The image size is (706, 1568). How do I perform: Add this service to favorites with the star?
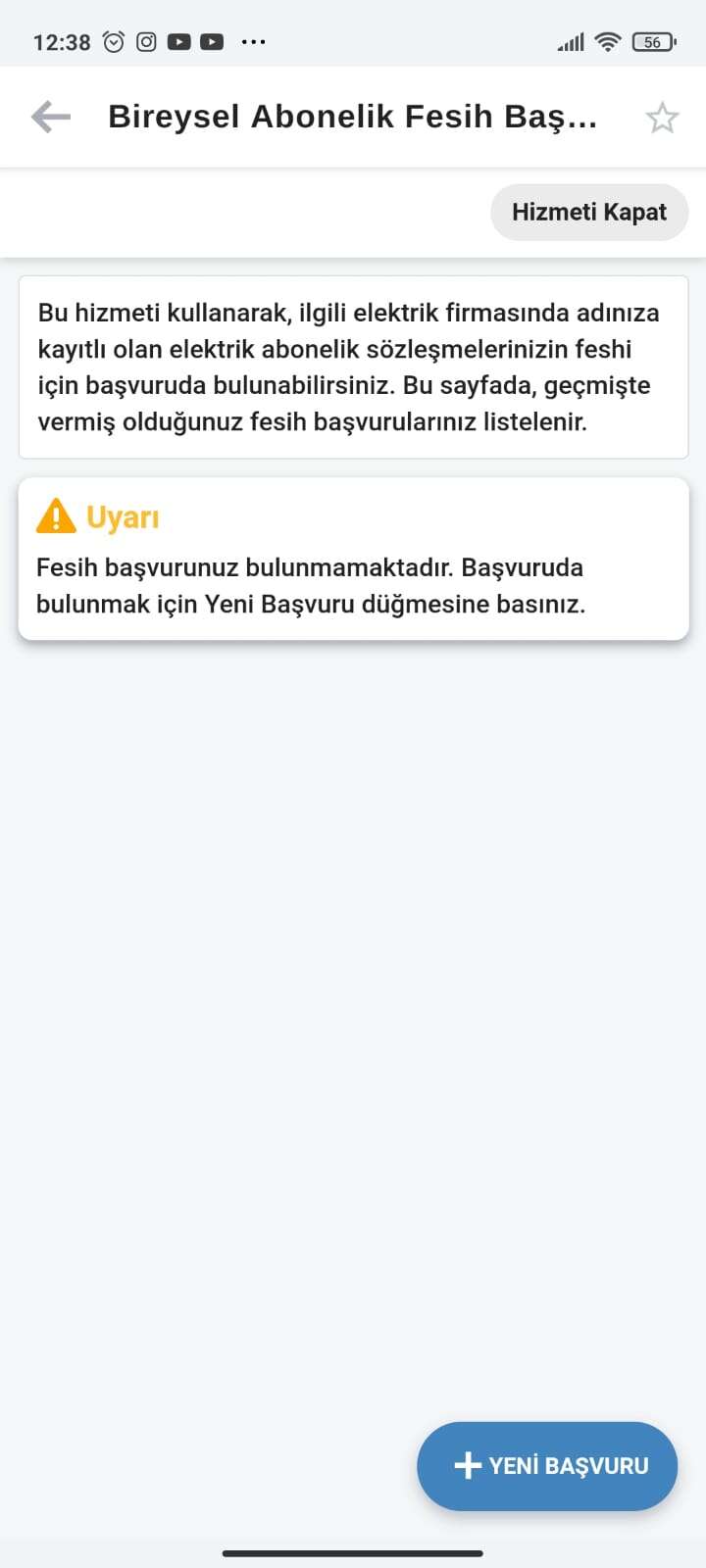click(662, 119)
